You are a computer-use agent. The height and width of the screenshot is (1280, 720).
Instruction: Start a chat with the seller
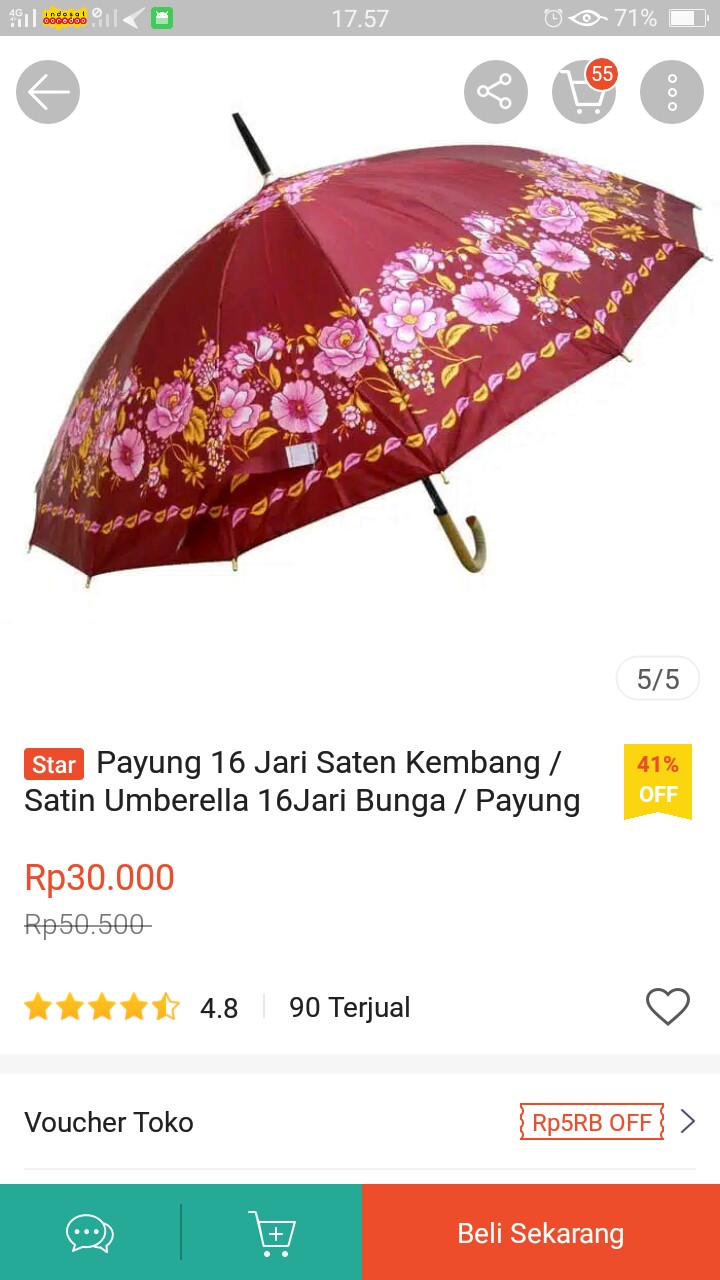pyautogui.click(x=90, y=1232)
